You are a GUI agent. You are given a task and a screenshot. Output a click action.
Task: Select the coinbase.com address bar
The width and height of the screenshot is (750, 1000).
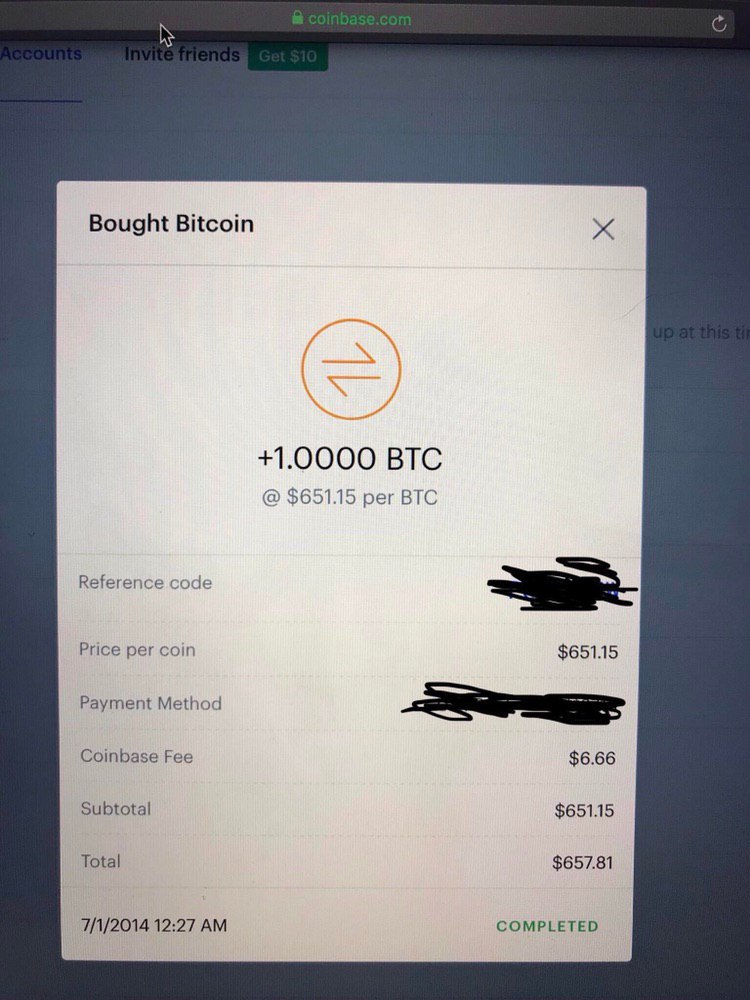tap(360, 19)
